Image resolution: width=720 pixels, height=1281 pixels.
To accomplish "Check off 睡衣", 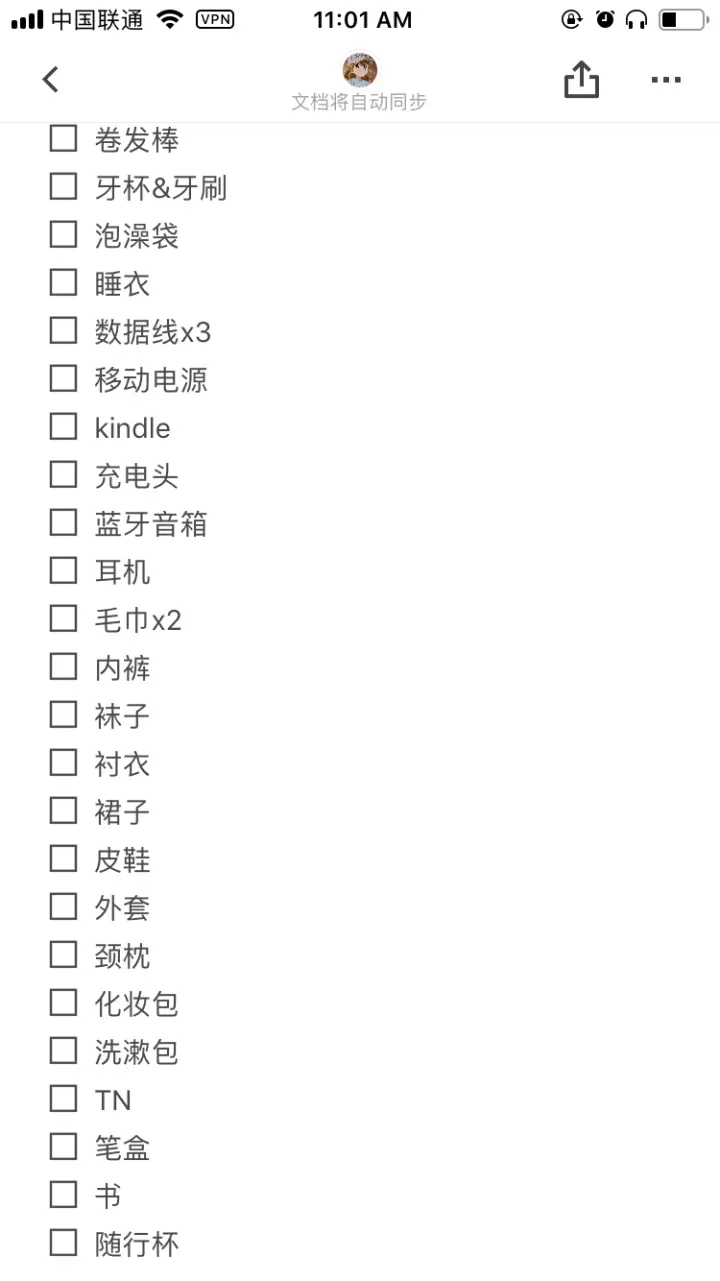I will (x=63, y=283).
